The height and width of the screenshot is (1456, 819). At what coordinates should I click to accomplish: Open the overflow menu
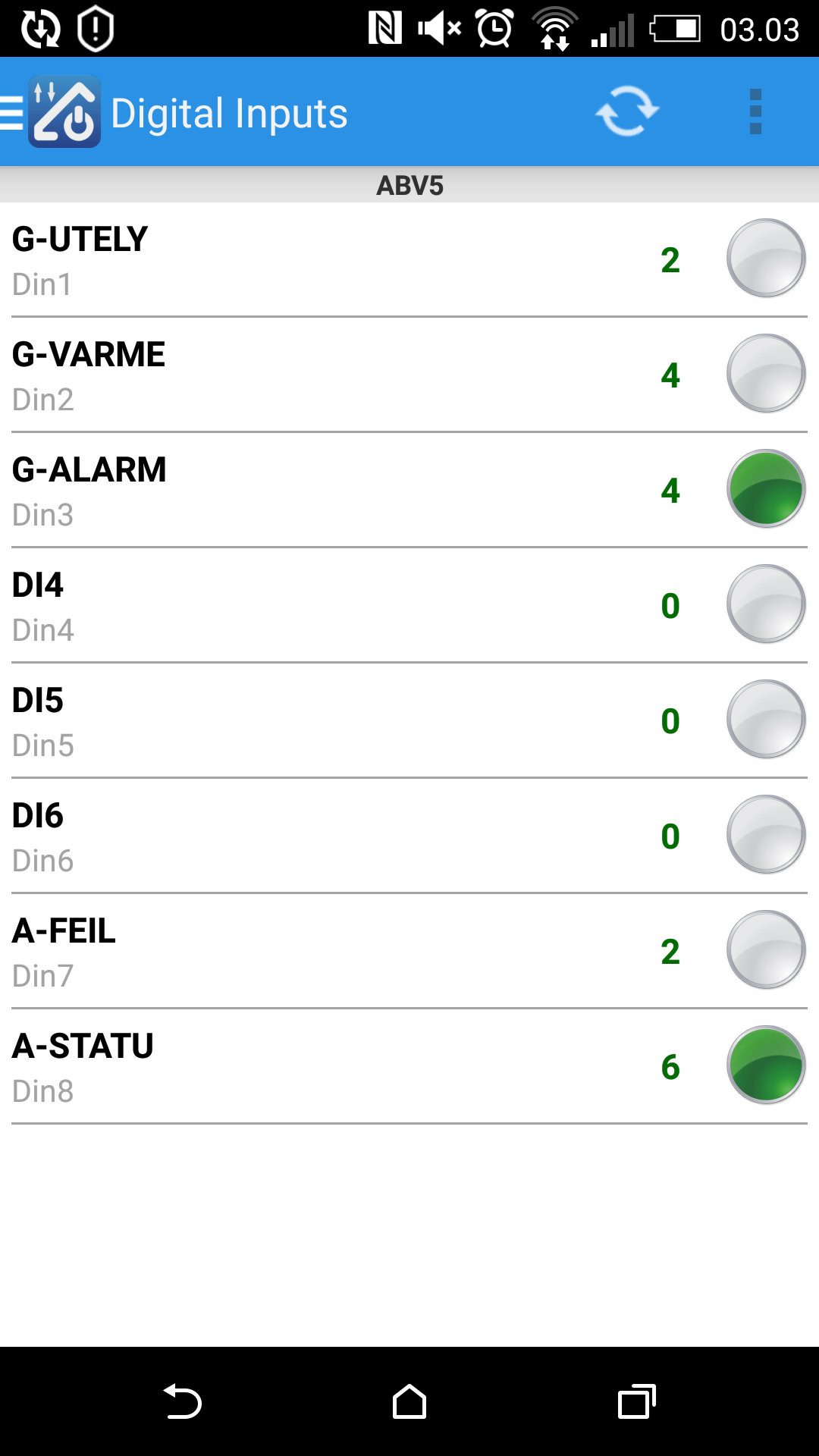[755, 112]
